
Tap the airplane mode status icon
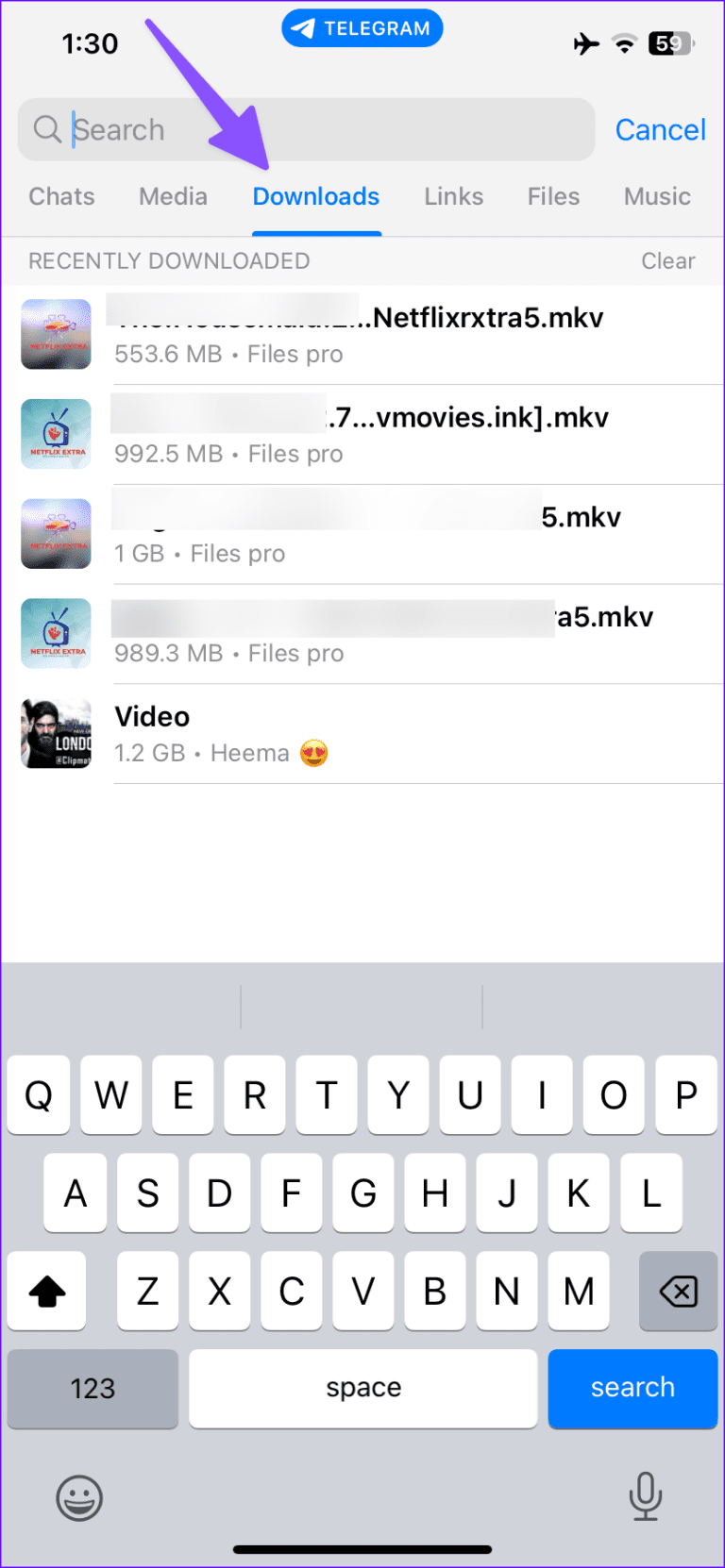[586, 42]
